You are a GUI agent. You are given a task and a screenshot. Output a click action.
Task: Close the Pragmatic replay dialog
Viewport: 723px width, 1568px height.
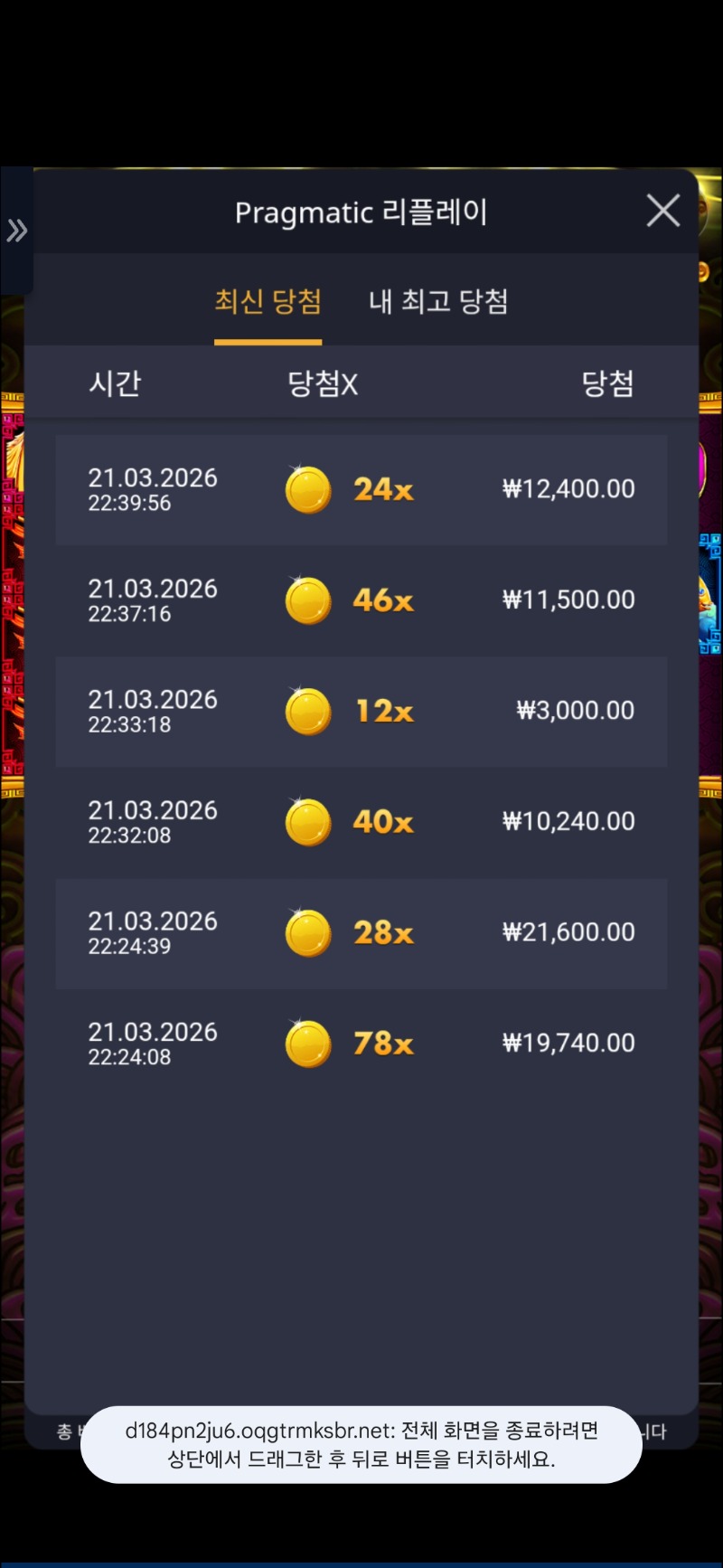point(662,211)
